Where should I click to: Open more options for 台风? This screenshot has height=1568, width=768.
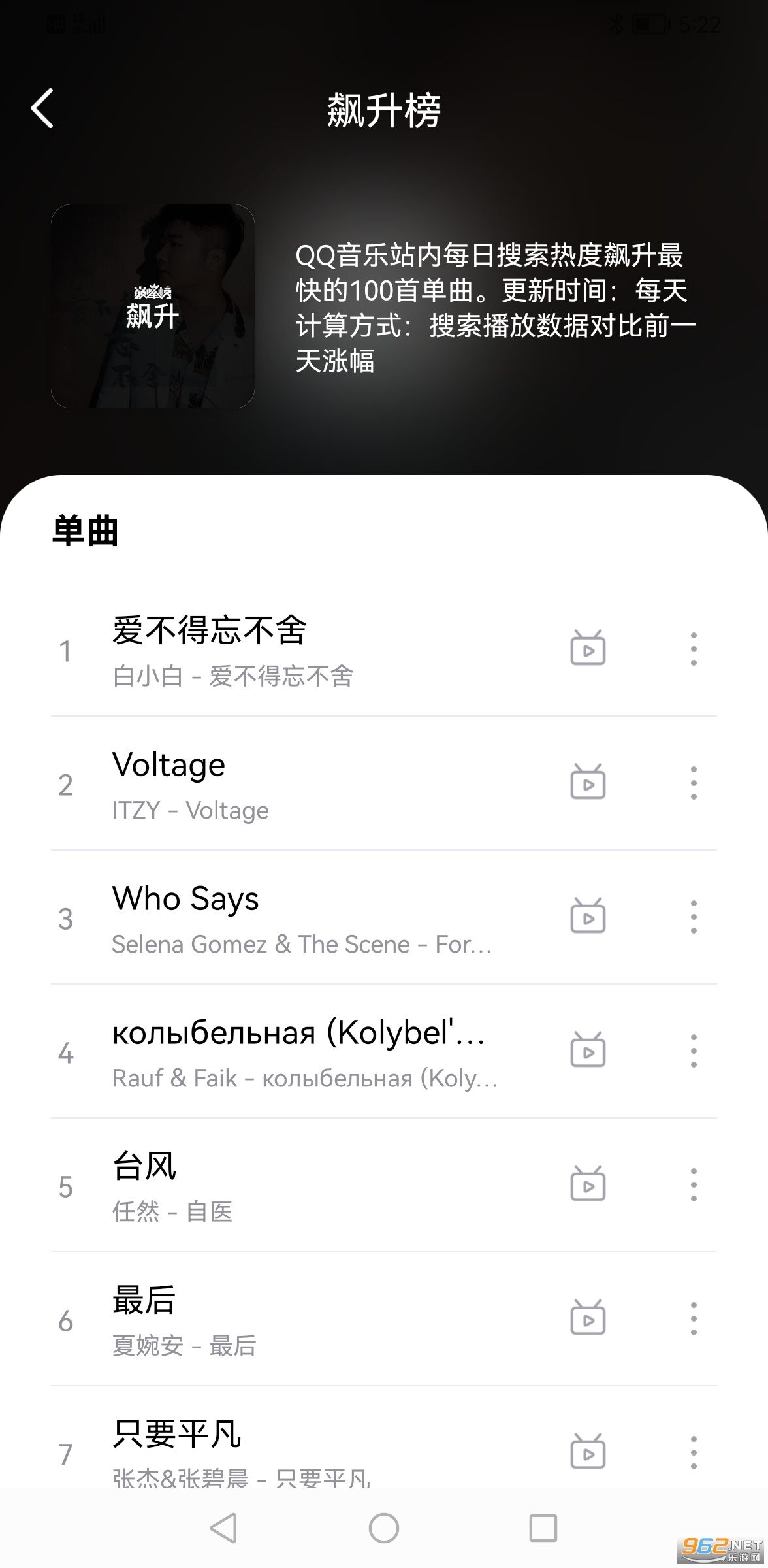[x=694, y=1184]
